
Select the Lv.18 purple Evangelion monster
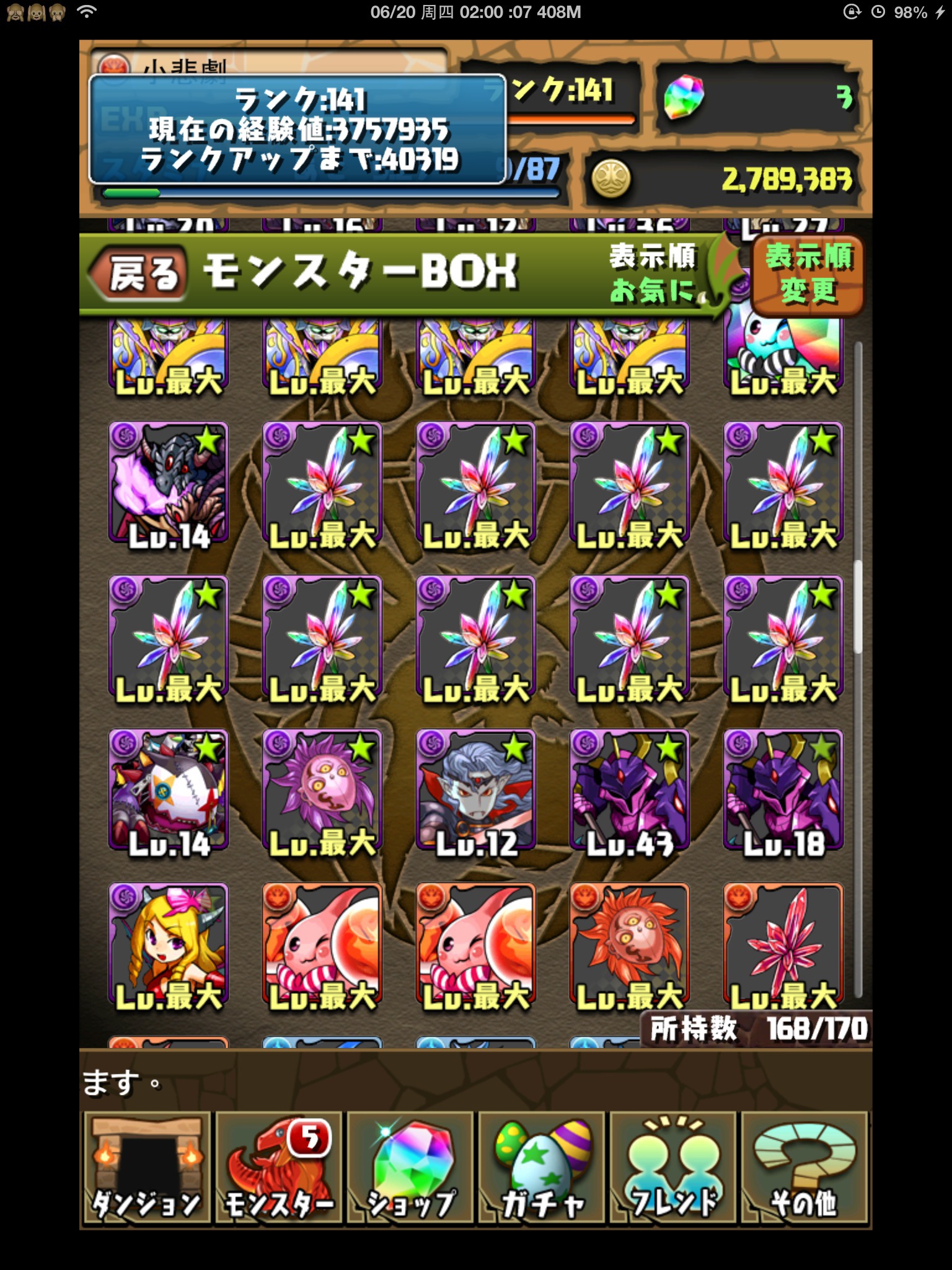(x=783, y=791)
